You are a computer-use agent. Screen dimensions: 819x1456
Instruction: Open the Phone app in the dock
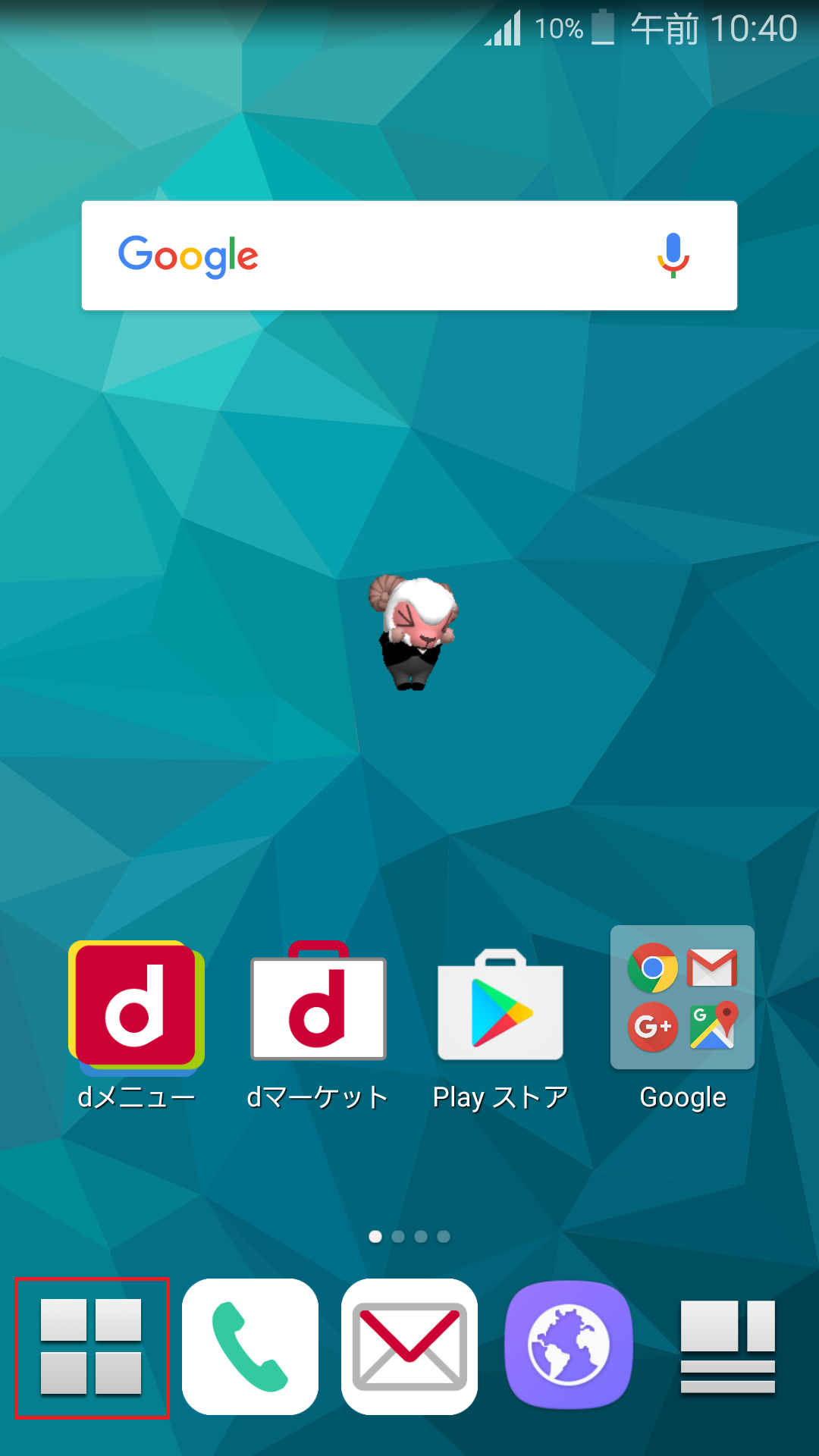pos(250,1346)
